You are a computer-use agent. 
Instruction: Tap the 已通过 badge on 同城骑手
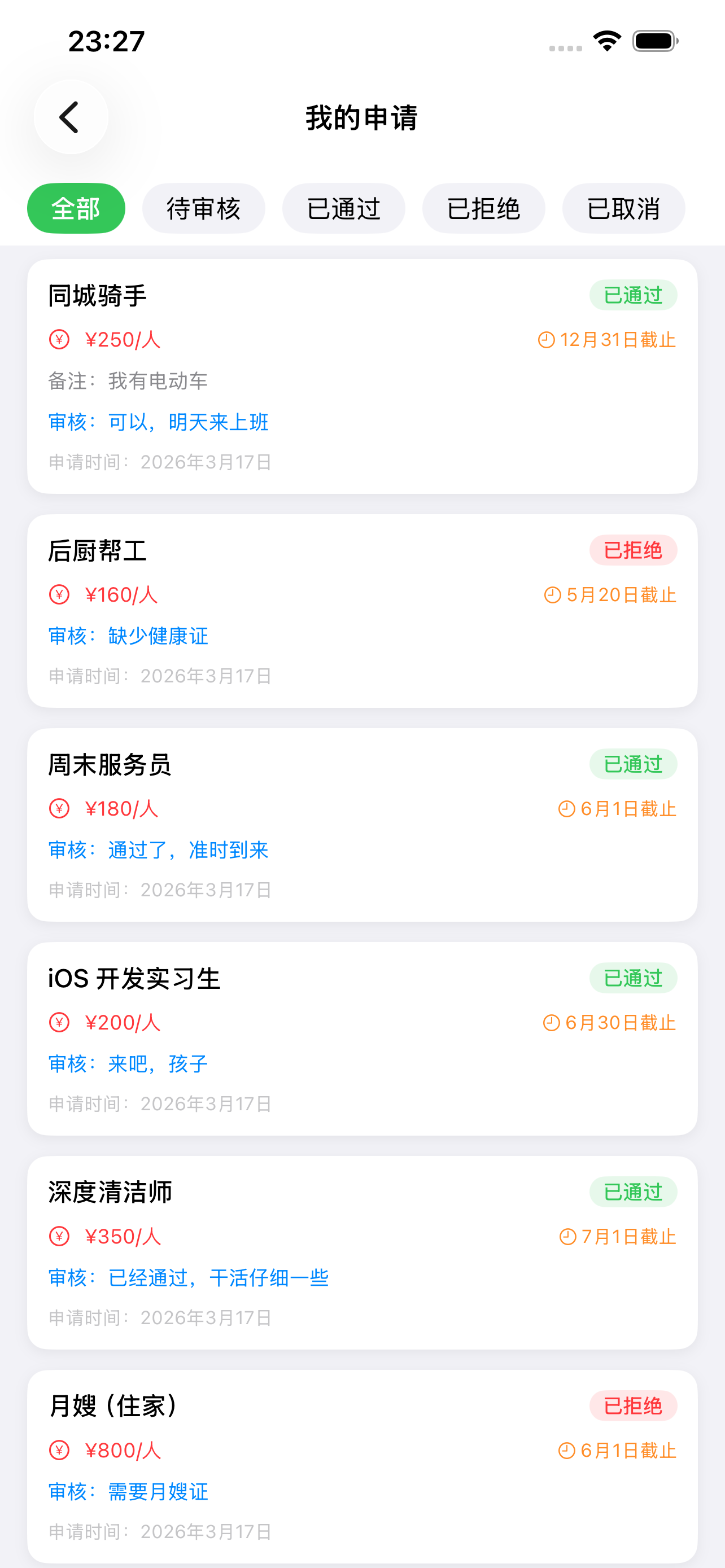click(633, 295)
